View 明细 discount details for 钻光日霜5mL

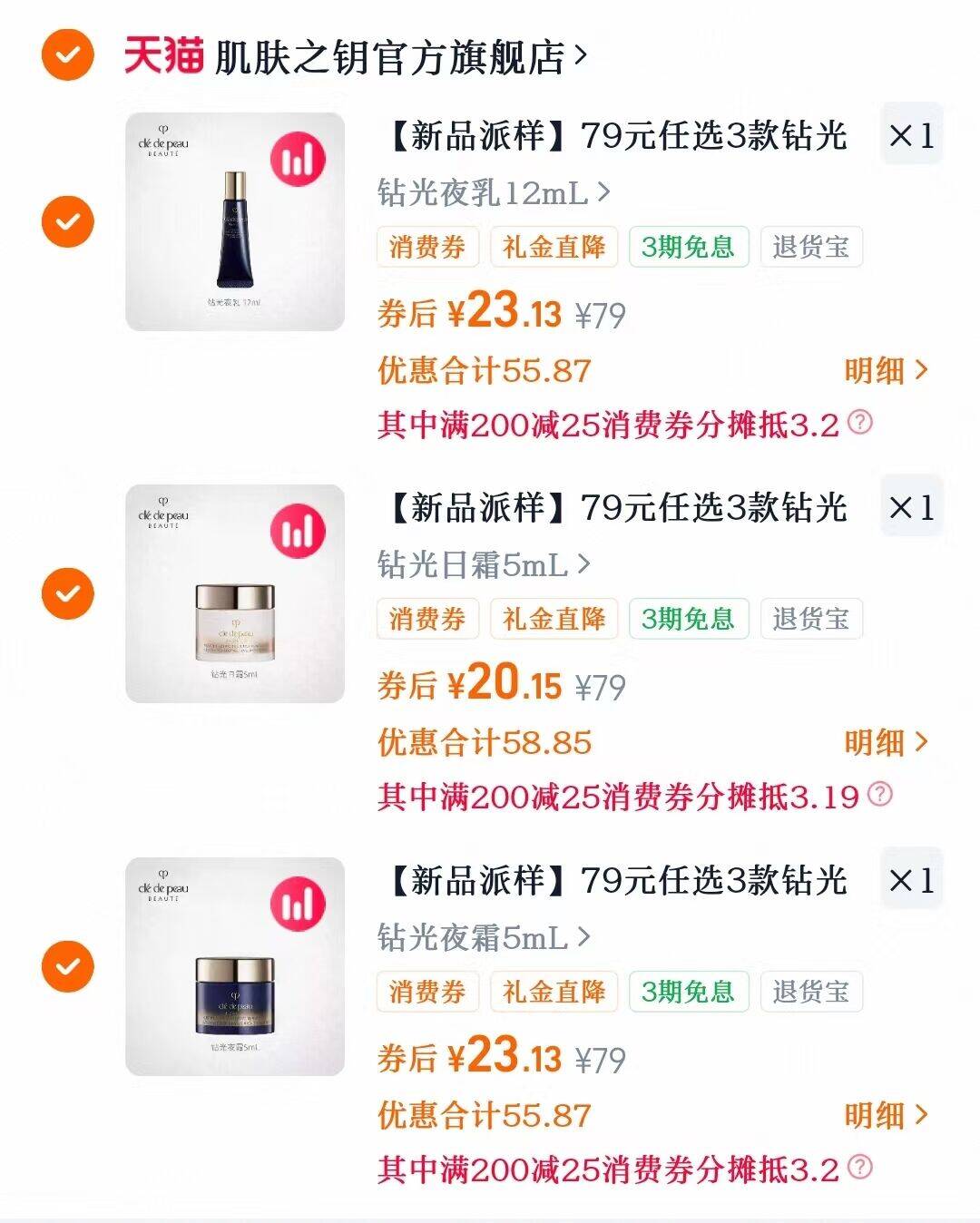pyautogui.click(x=886, y=742)
